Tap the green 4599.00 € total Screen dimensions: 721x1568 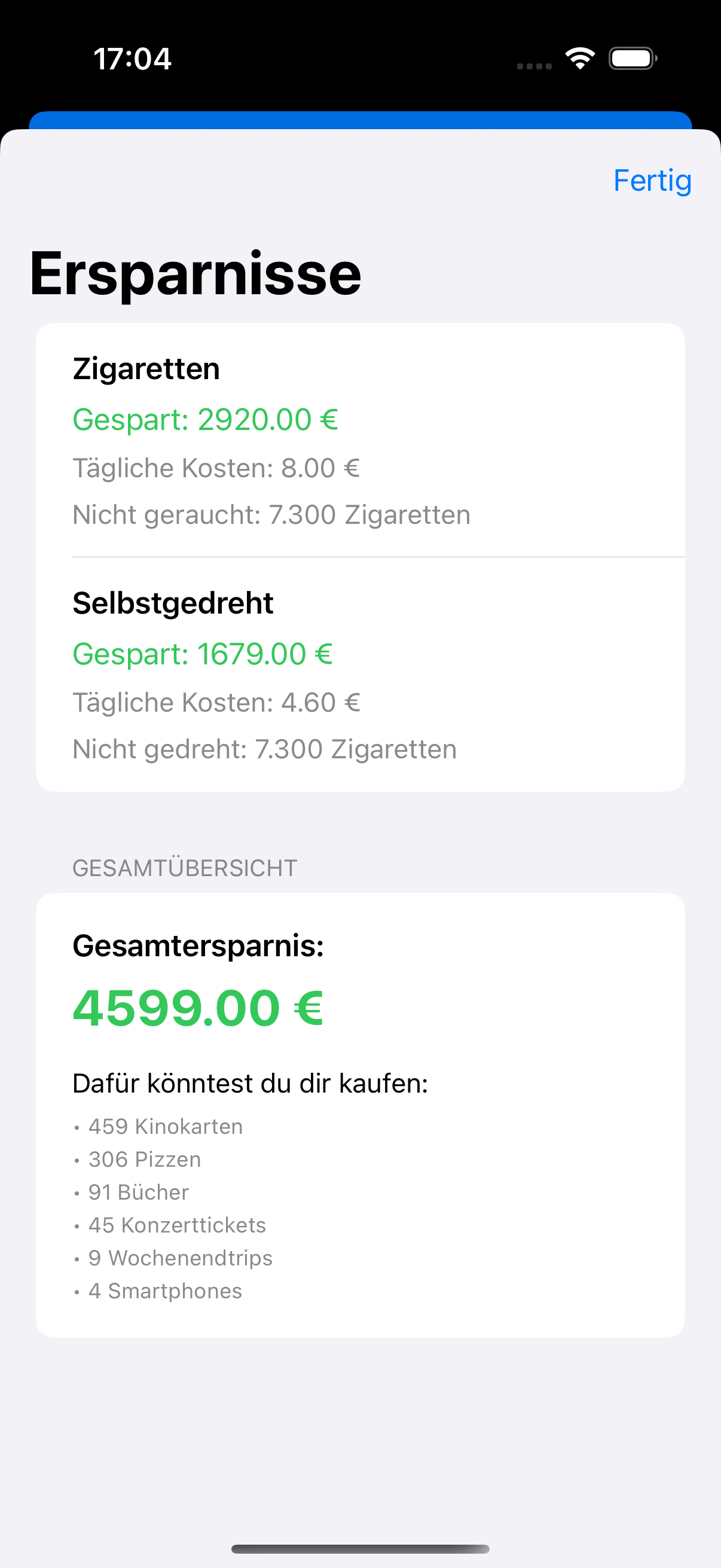[x=197, y=1009]
